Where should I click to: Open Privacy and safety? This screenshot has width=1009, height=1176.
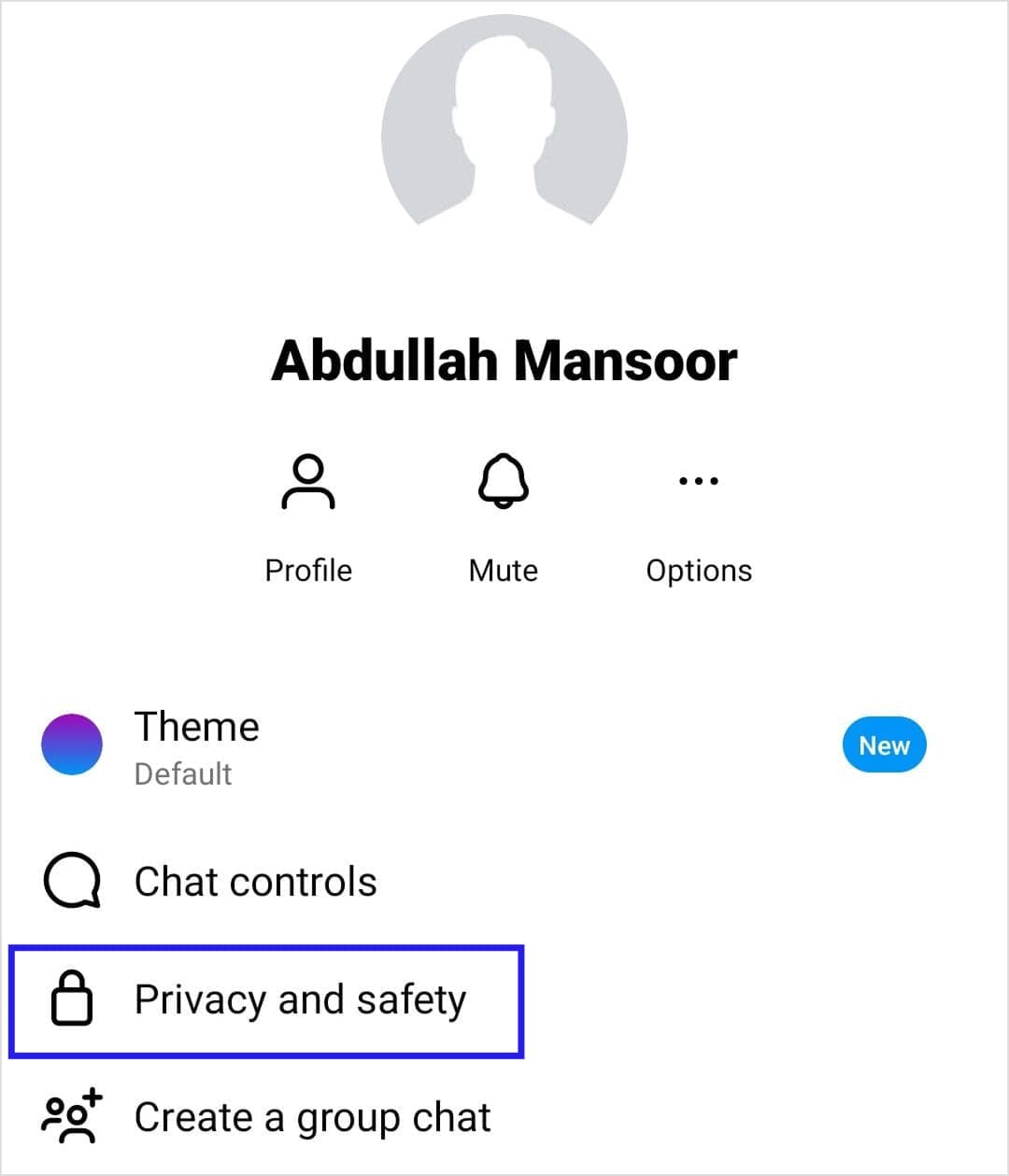(299, 1000)
